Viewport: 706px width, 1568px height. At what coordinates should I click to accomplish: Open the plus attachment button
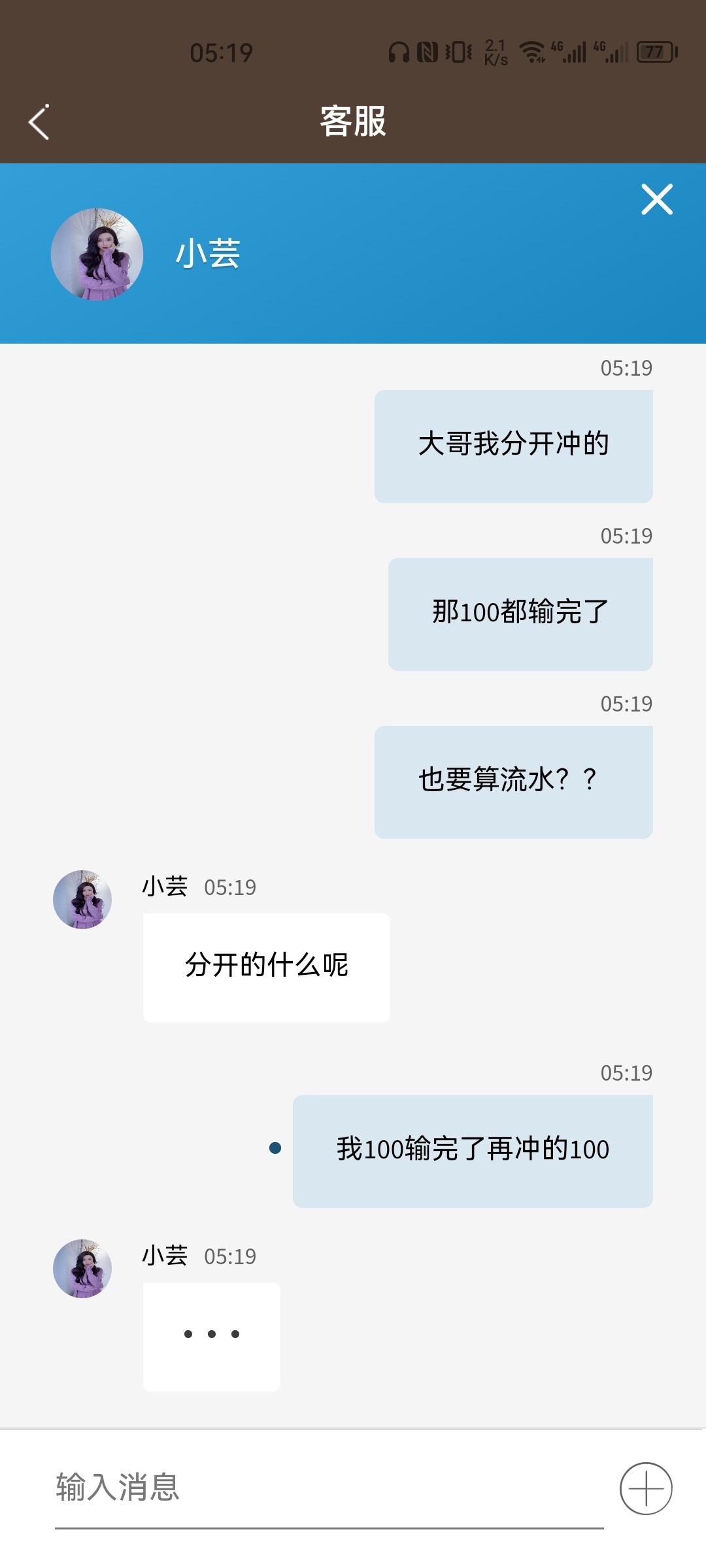(x=646, y=1488)
